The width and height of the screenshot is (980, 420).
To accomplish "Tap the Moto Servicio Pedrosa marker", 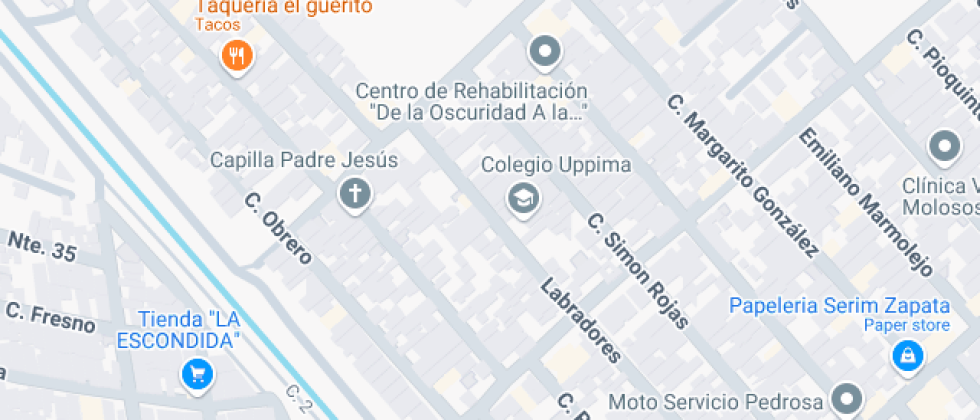I will 848,398.
